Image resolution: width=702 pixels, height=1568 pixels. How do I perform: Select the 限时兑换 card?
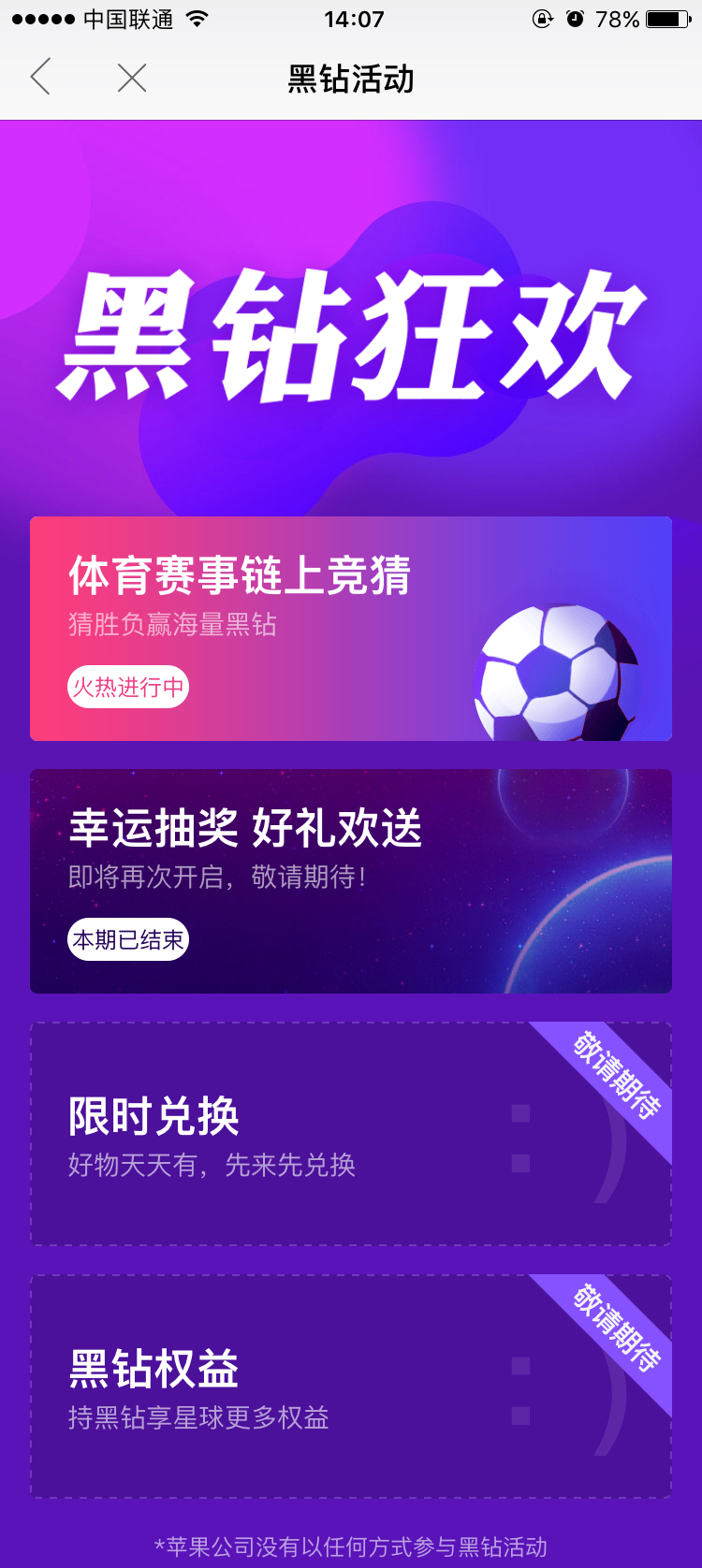point(351,1134)
